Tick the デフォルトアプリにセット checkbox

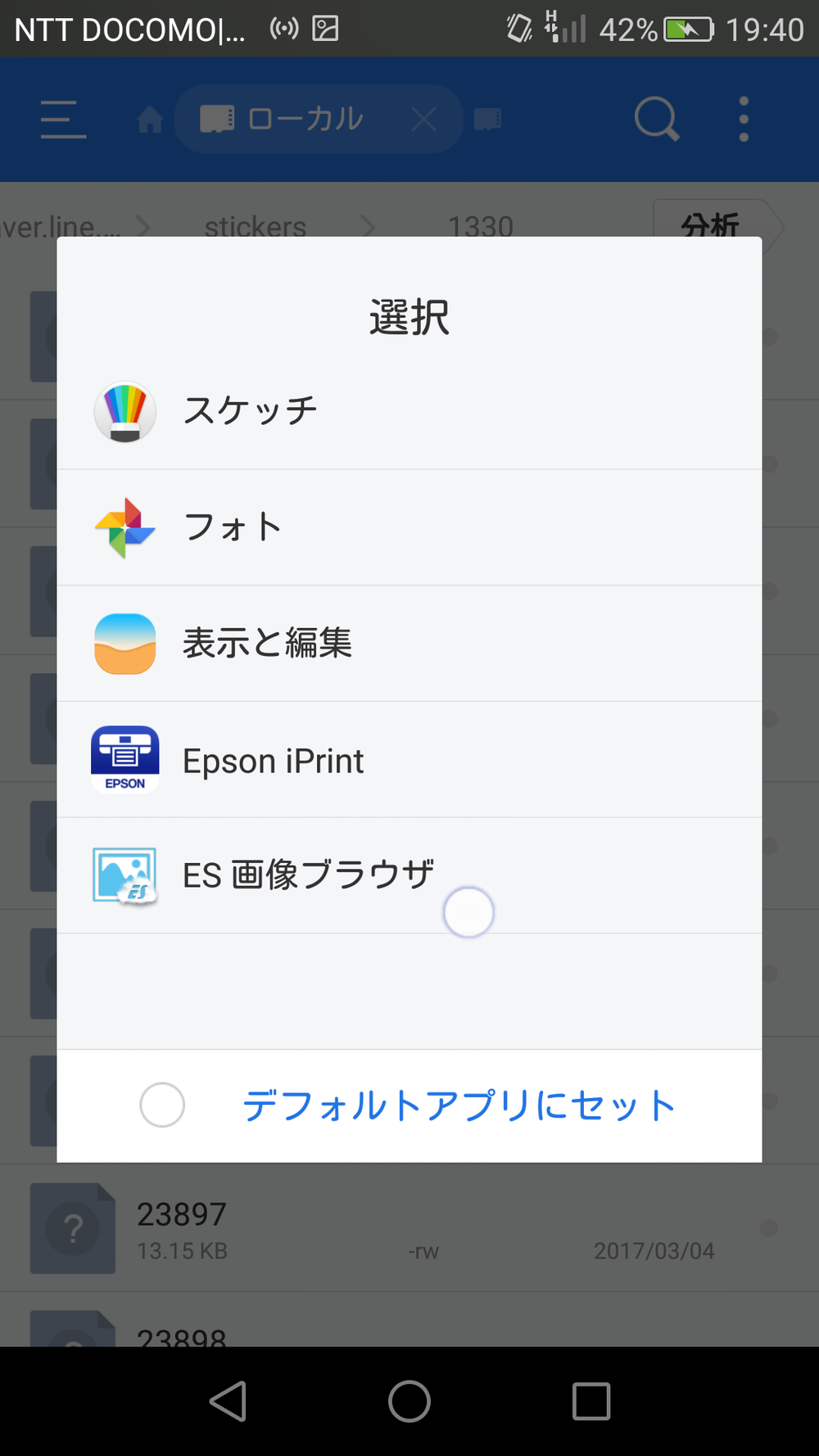pos(162,1106)
